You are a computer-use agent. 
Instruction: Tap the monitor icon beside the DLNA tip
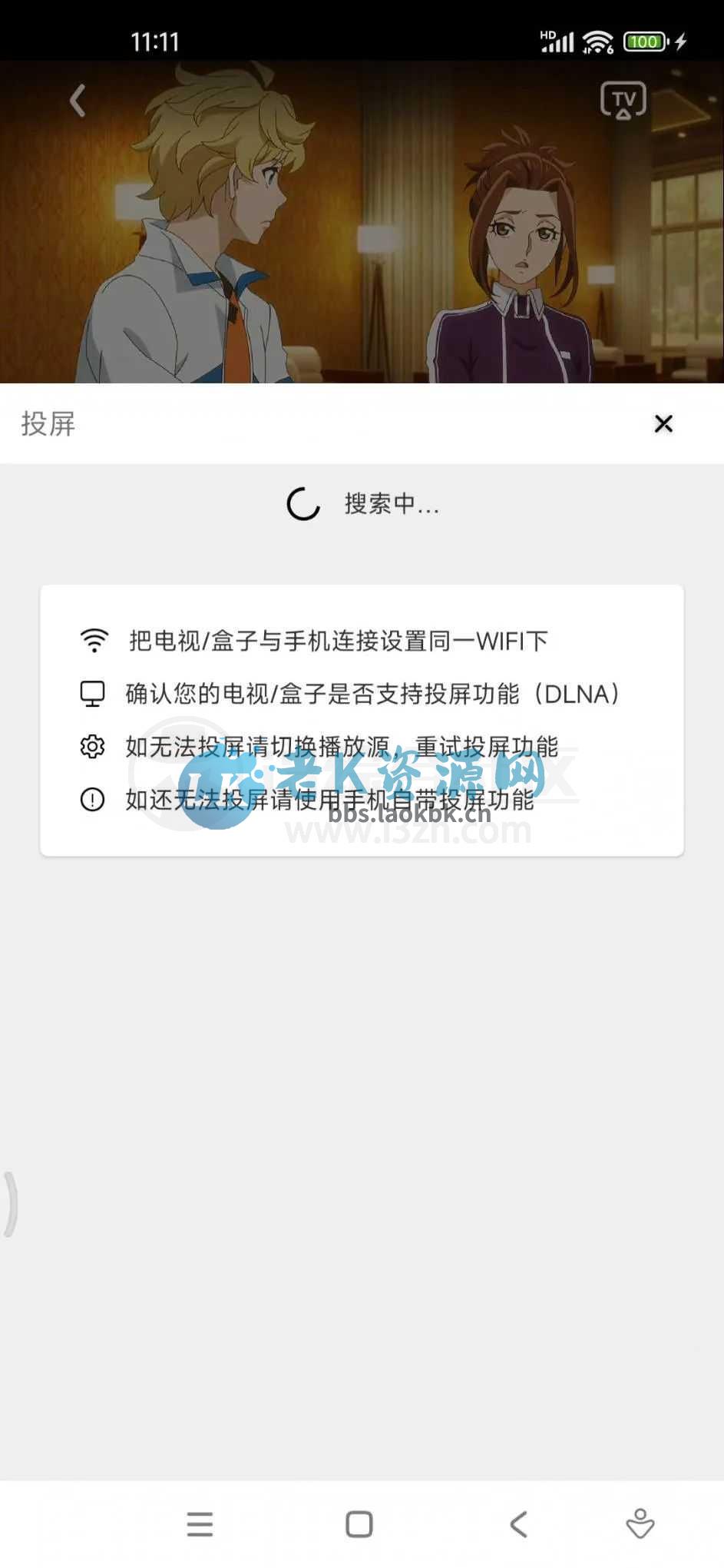[x=91, y=692]
